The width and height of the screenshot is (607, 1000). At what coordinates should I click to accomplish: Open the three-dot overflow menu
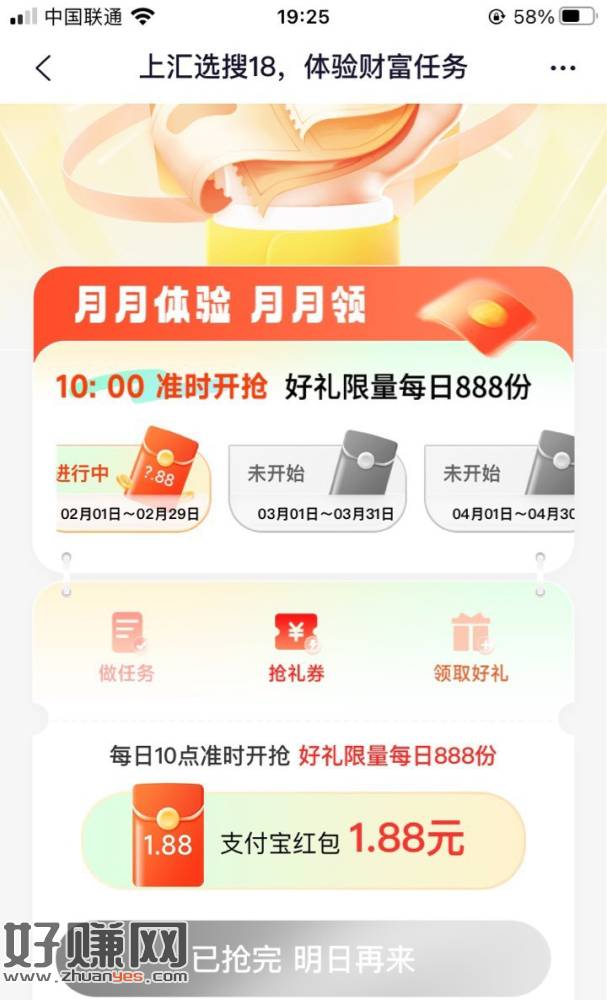click(x=564, y=68)
